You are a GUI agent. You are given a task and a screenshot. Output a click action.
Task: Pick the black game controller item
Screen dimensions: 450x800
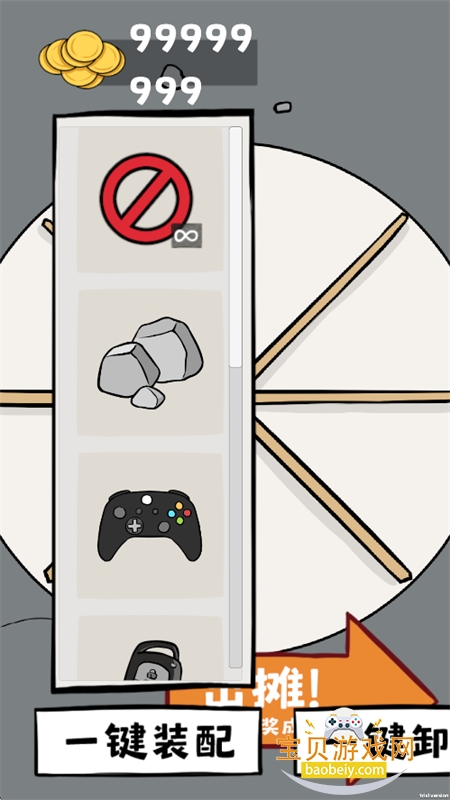[150, 526]
